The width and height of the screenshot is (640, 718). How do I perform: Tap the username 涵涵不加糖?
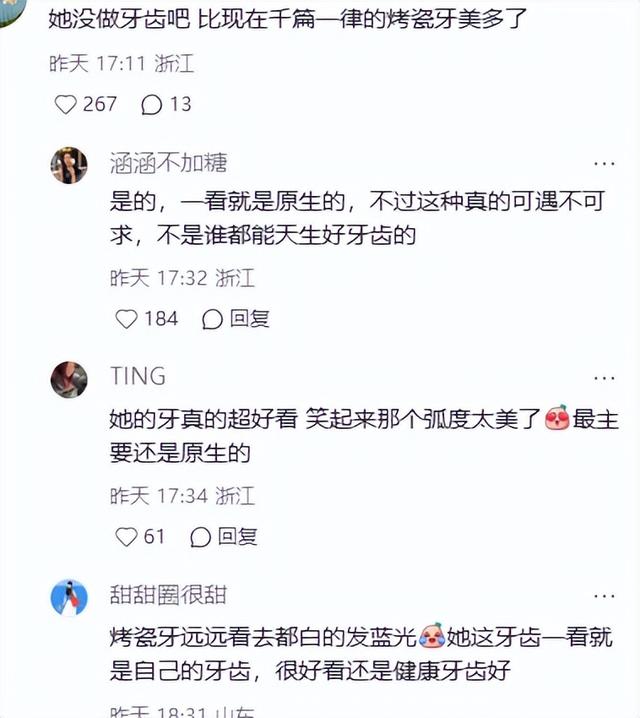168,162
